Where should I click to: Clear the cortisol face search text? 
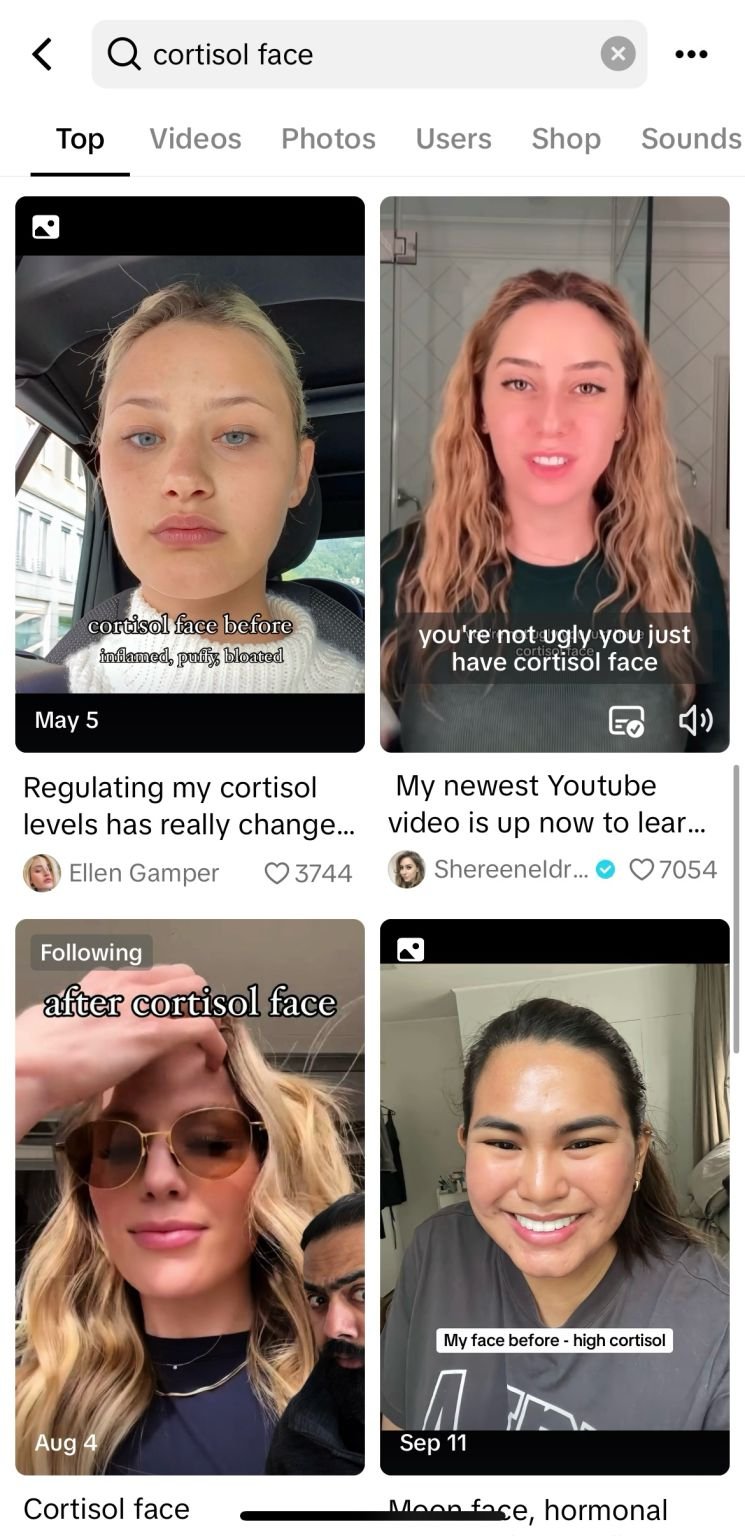(618, 54)
